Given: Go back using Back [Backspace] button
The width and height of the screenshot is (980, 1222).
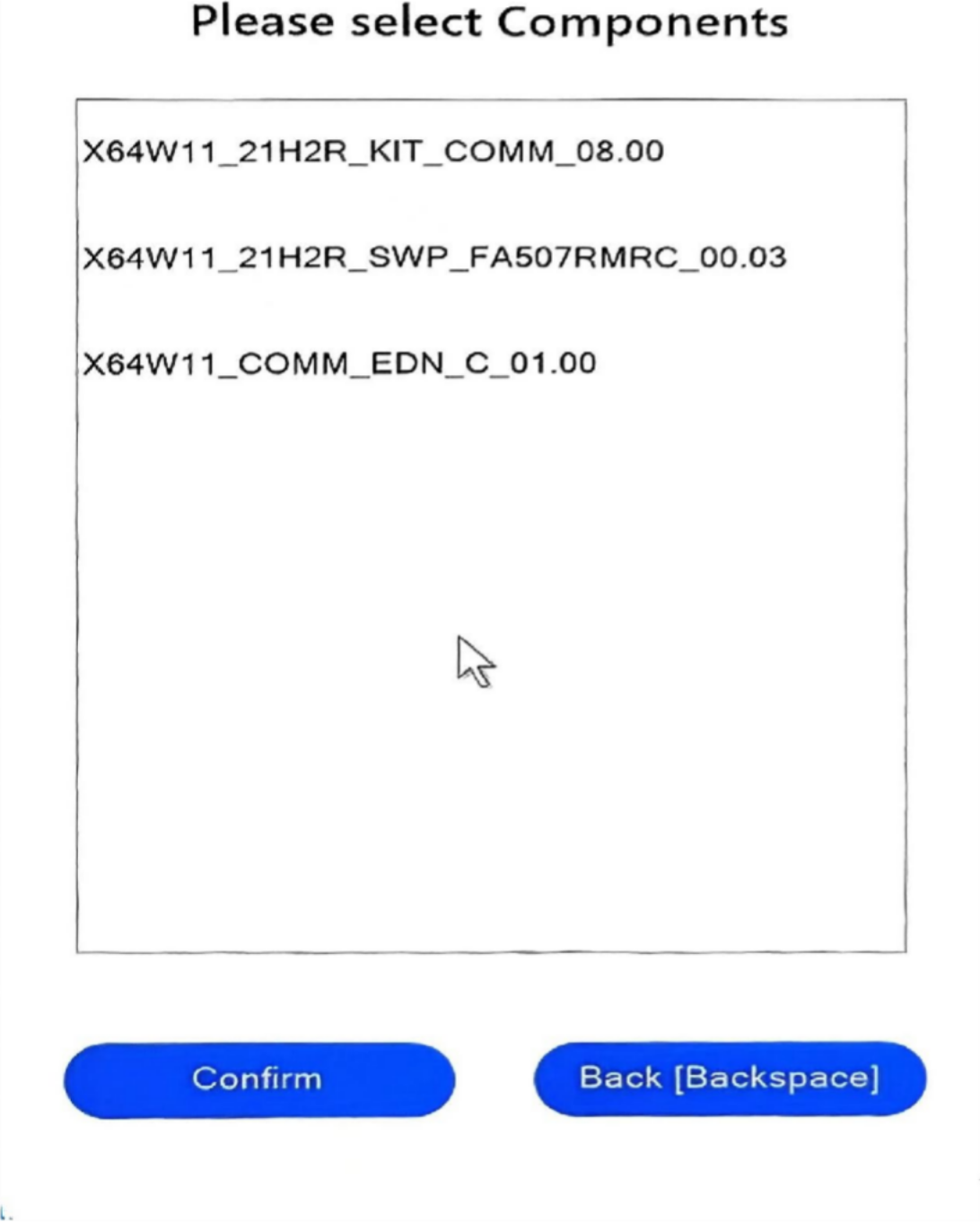Looking at the screenshot, I should 729,1078.
